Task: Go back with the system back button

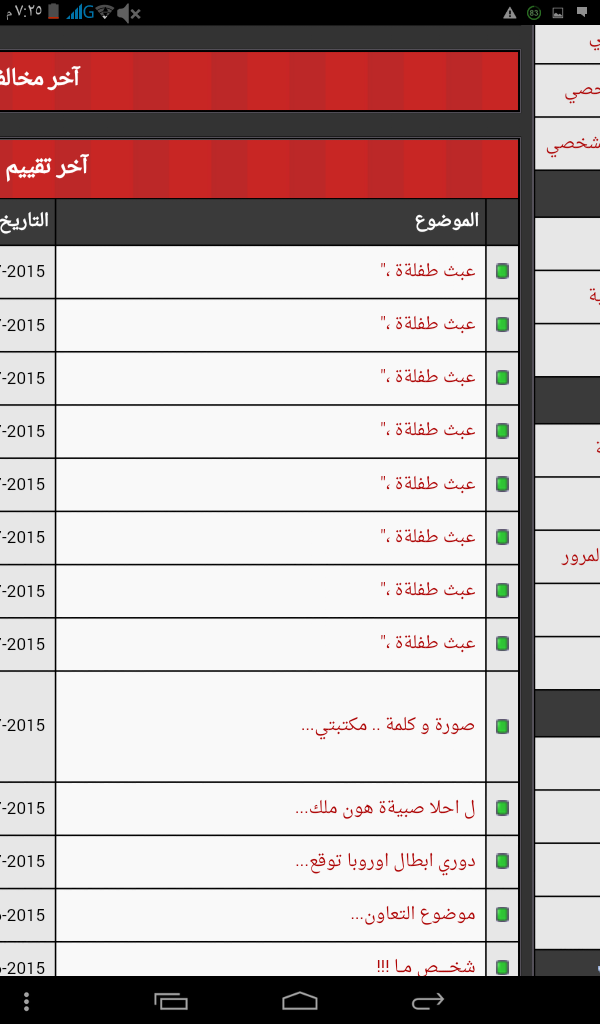Action: (428, 1000)
